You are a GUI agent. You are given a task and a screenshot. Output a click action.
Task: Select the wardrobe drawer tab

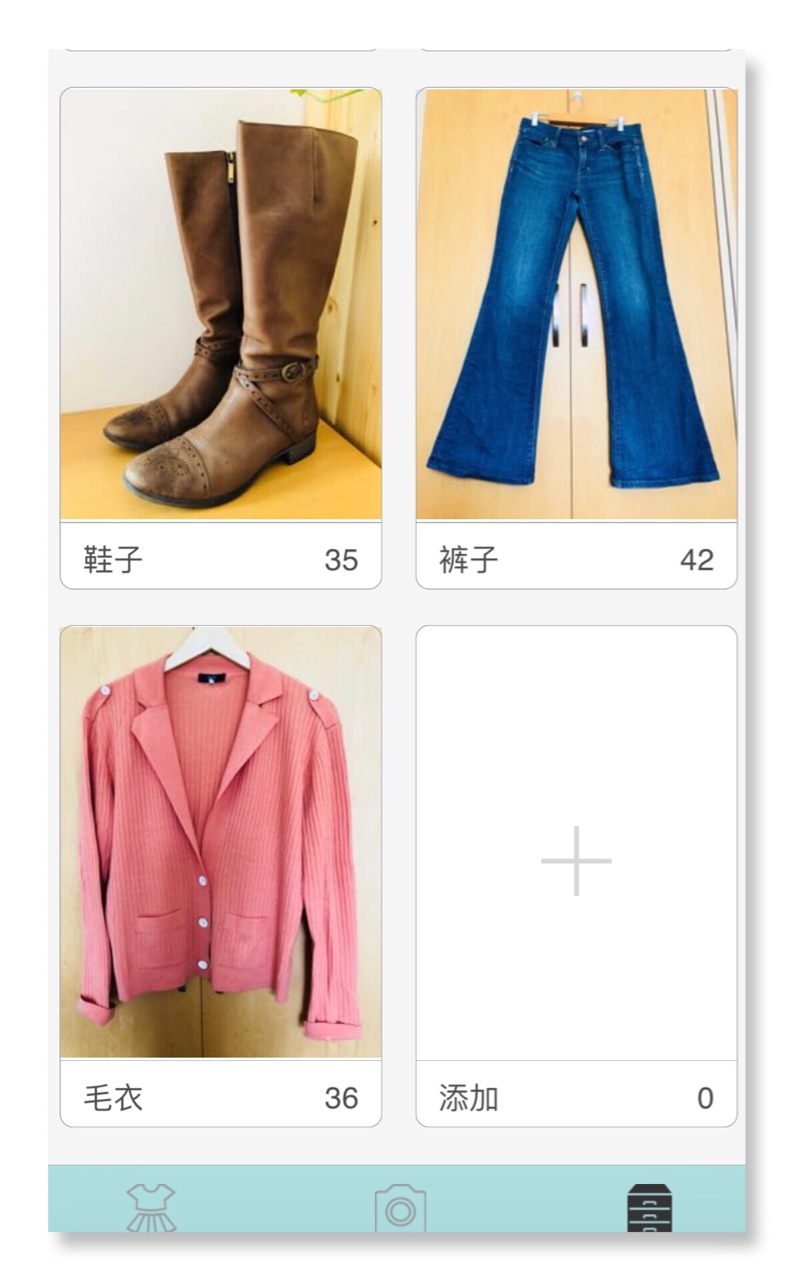coord(649,1208)
